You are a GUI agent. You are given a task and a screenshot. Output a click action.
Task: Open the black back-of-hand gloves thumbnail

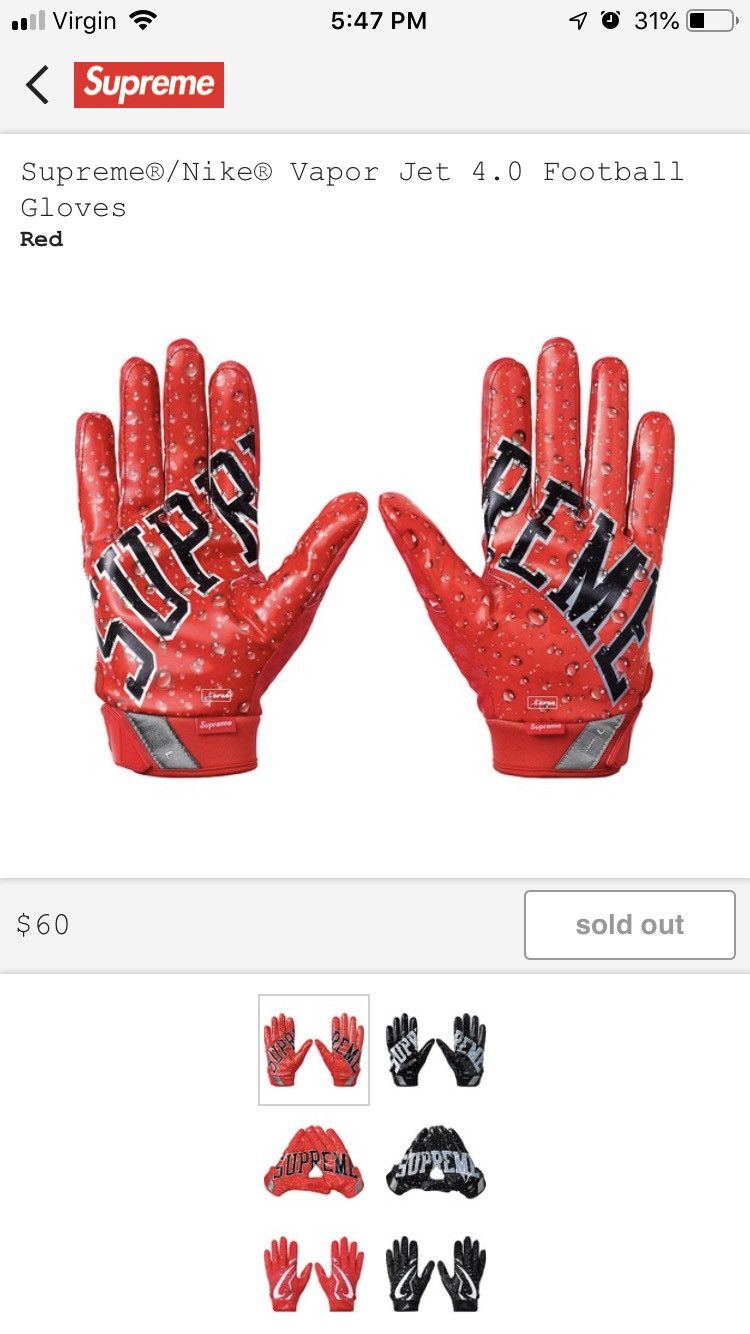click(x=436, y=1274)
